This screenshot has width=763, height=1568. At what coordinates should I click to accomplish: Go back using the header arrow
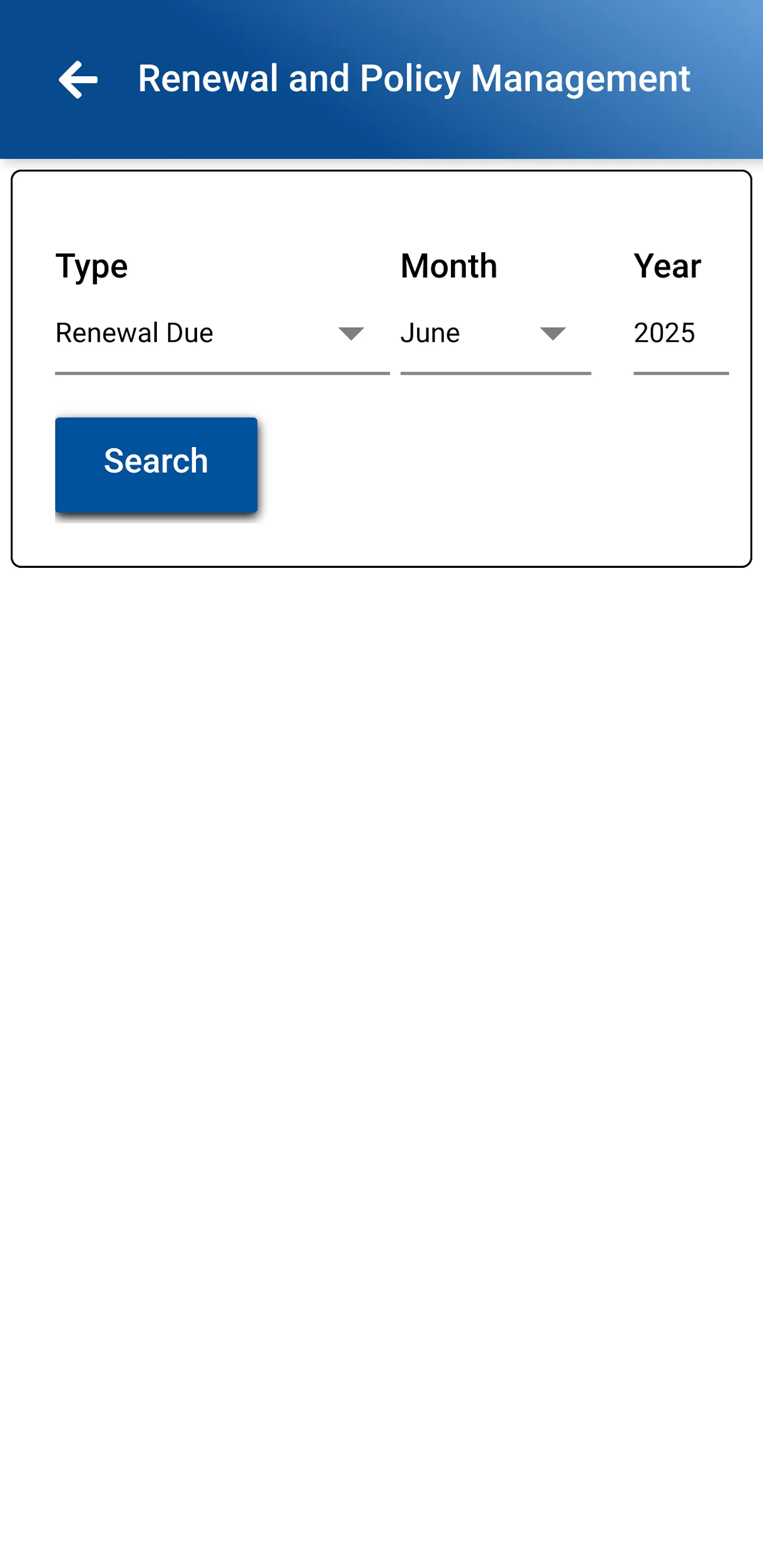78,79
